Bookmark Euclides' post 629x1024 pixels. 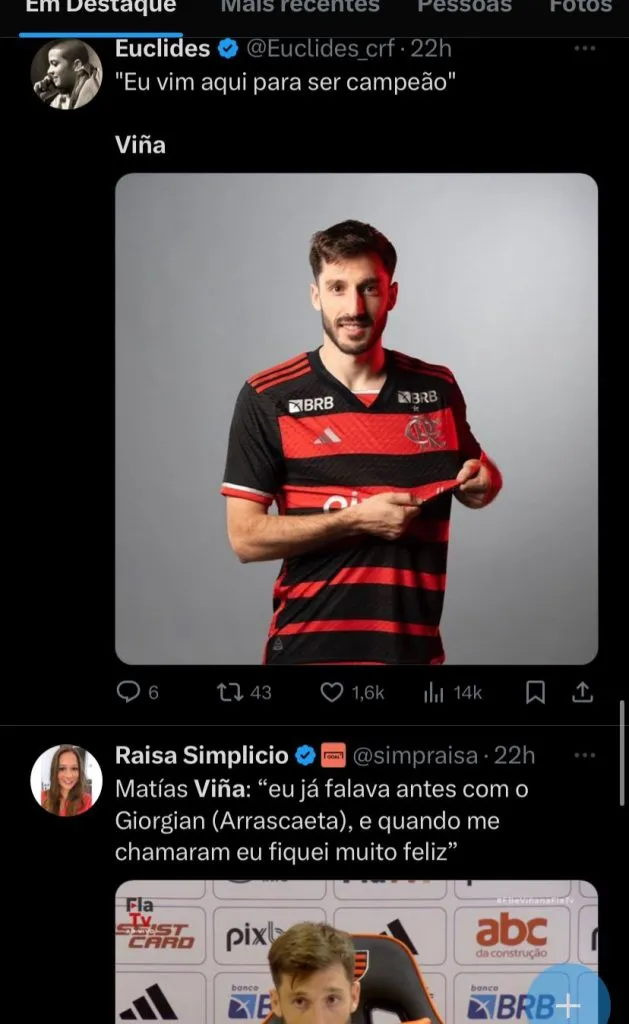[535, 692]
